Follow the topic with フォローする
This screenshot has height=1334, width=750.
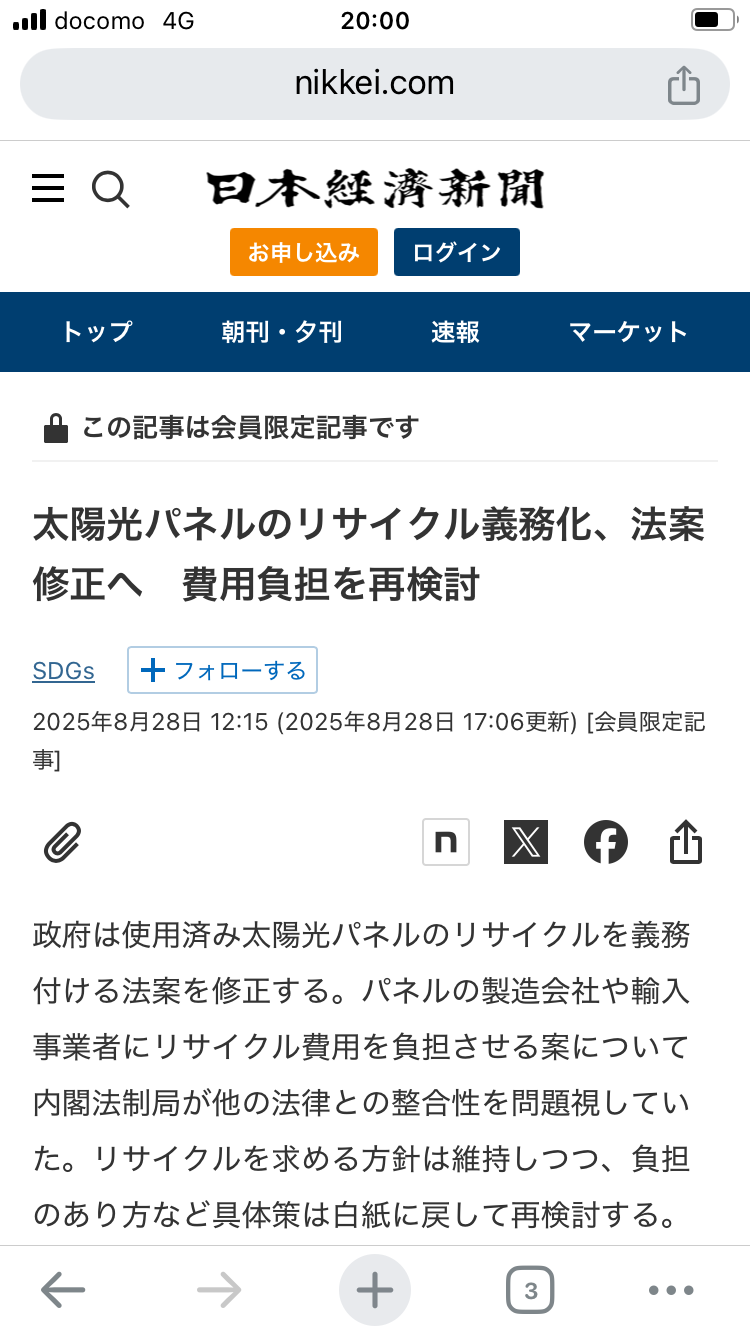pos(222,670)
